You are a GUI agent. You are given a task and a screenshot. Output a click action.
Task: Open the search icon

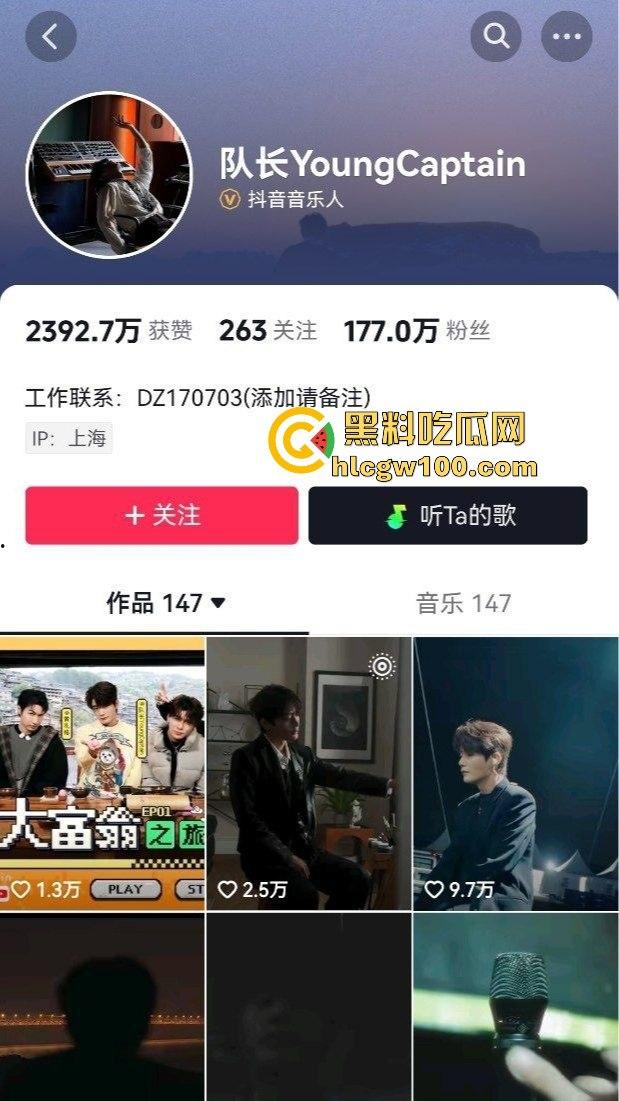(496, 37)
